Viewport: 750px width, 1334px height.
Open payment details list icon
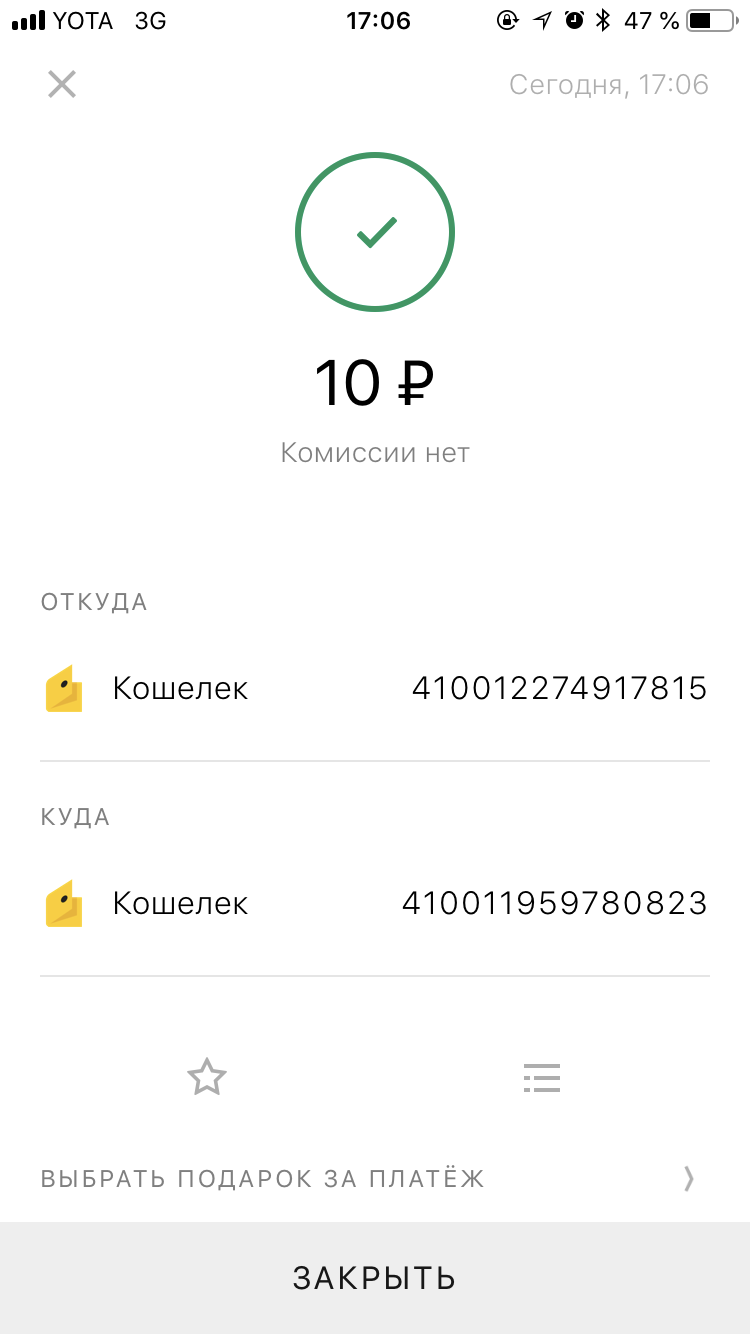pyautogui.click(x=541, y=1077)
